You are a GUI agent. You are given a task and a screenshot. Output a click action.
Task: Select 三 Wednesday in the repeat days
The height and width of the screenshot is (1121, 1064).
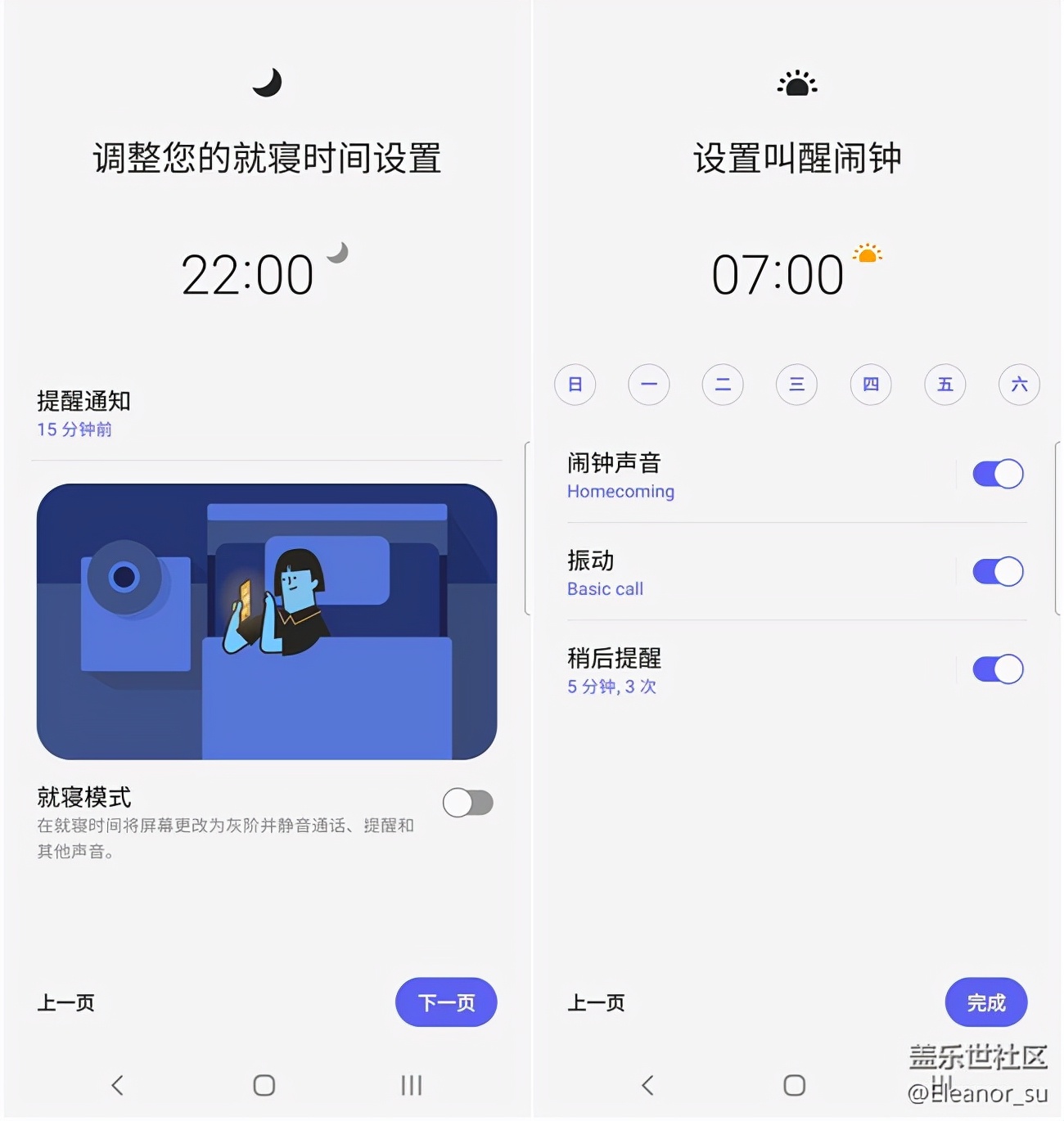click(x=796, y=385)
